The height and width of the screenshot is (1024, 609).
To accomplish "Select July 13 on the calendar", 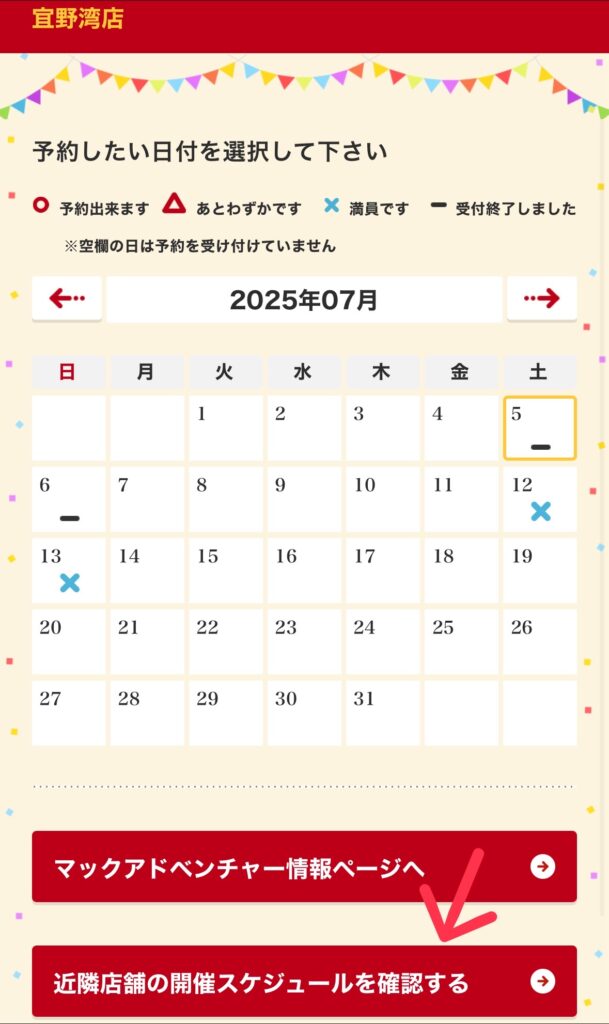I will (x=68, y=570).
